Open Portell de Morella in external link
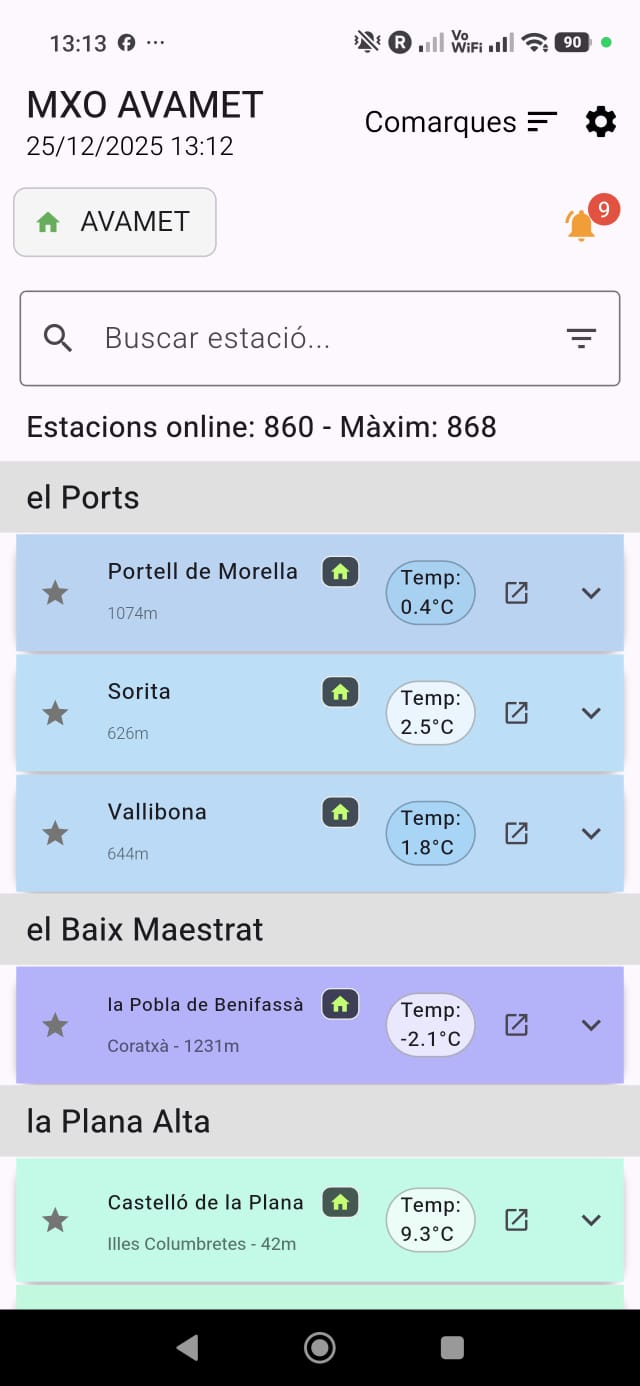This screenshot has height=1386, width=640. (x=516, y=593)
